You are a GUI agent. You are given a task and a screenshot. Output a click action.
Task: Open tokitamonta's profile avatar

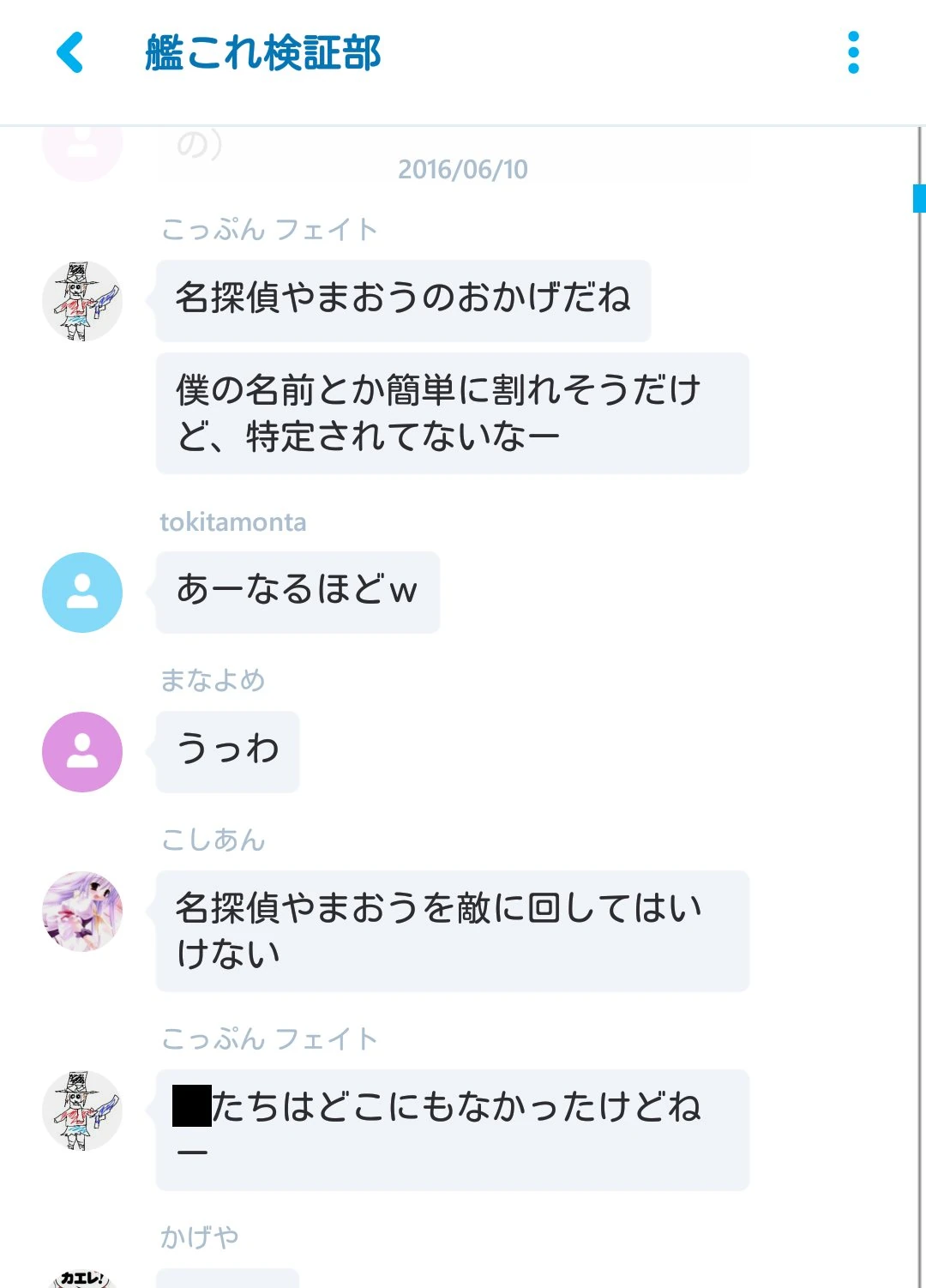[82, 593]
